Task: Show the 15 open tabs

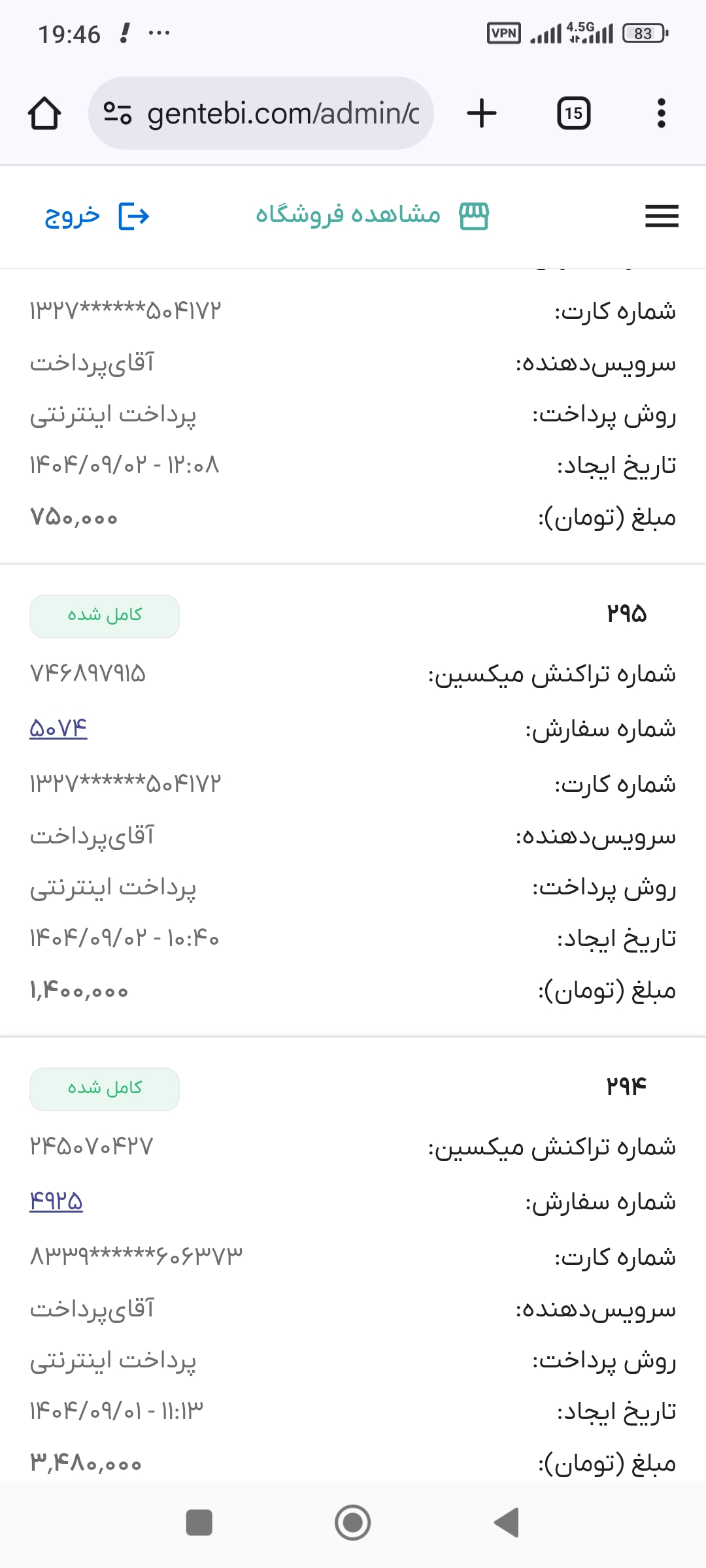Action: (x=573, y=114)
